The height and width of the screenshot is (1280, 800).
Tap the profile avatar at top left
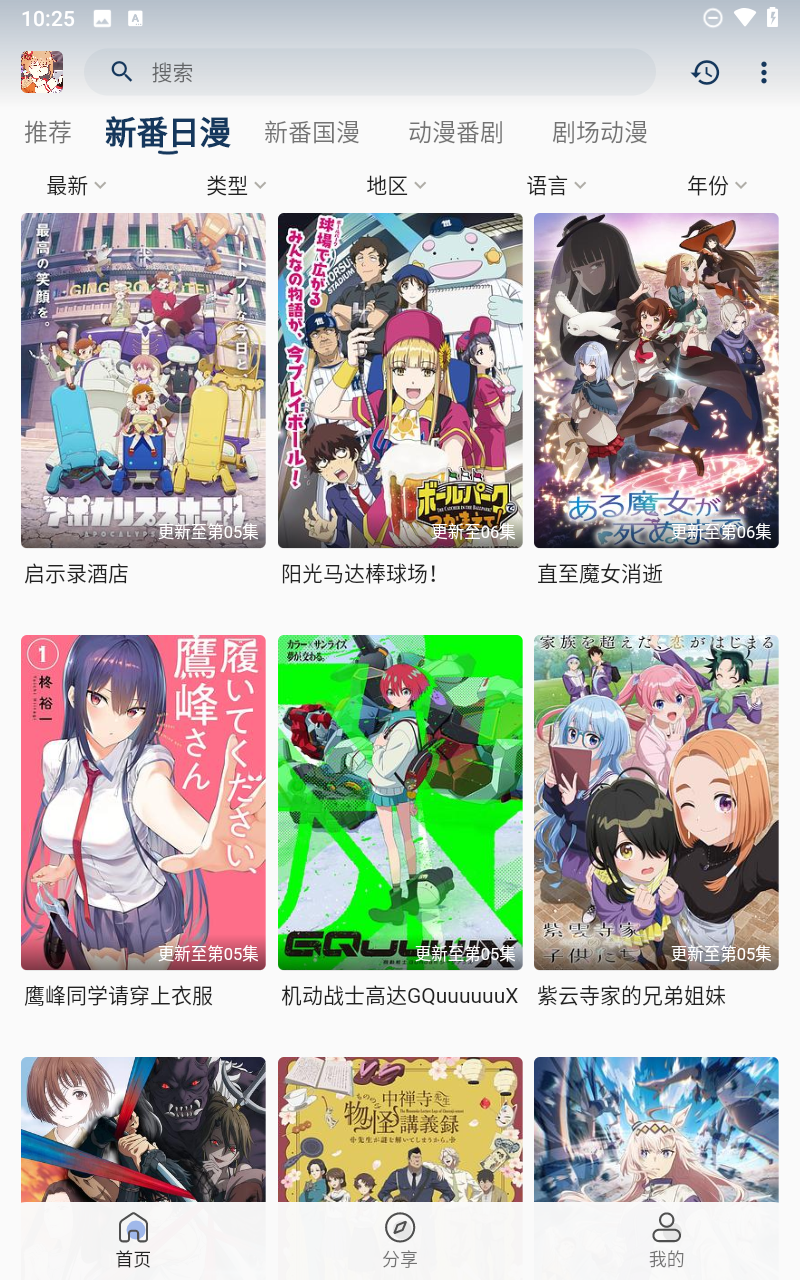42,72
